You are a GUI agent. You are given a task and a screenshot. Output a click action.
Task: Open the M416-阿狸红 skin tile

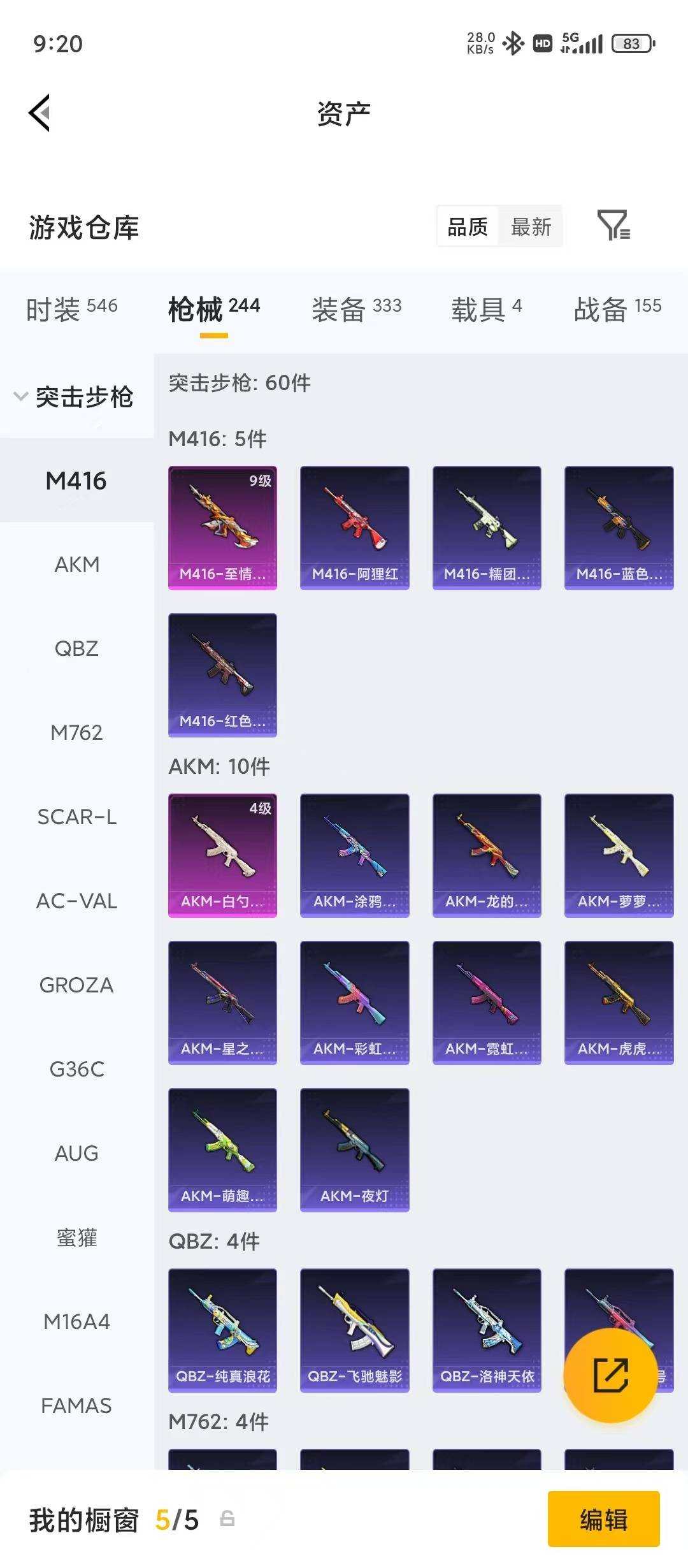(355, 528)
